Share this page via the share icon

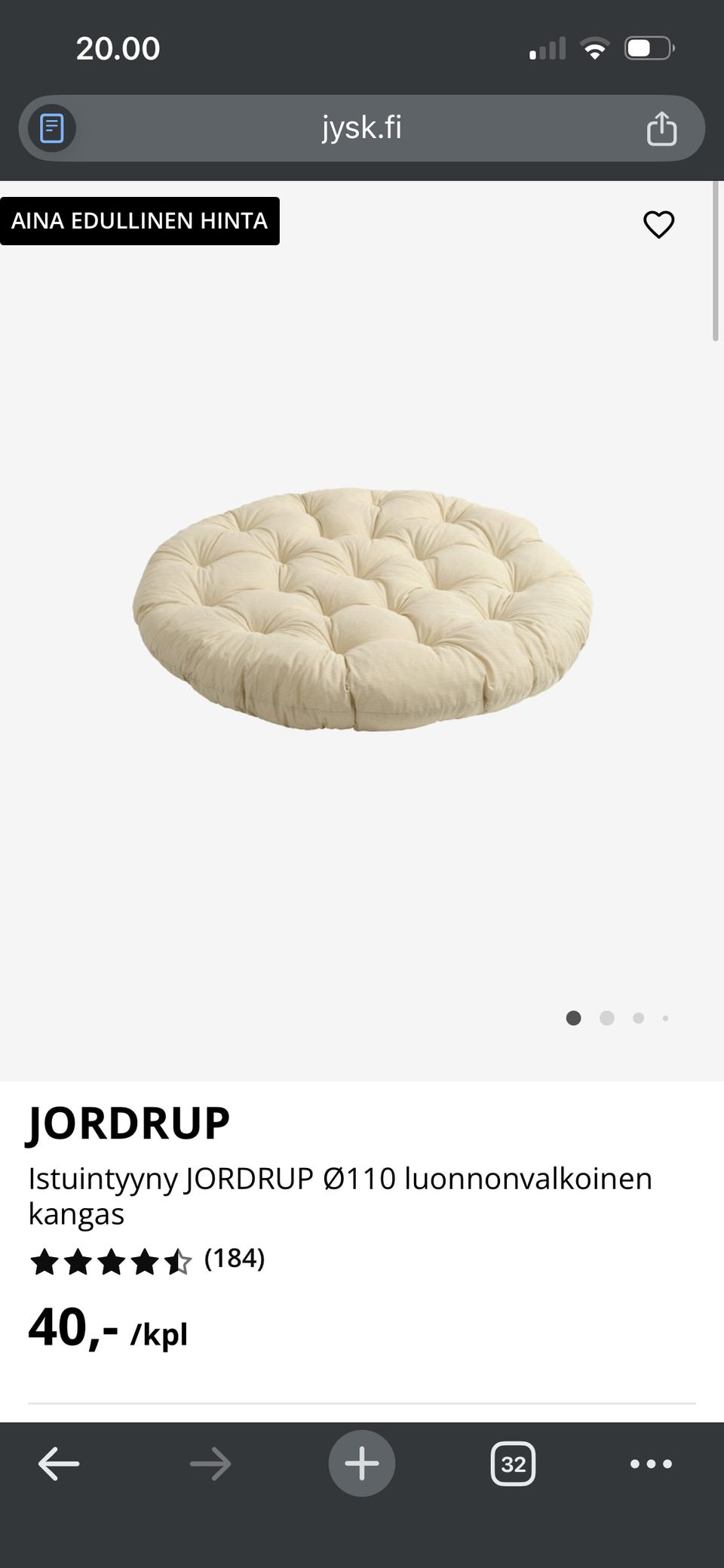click(661, 128)
